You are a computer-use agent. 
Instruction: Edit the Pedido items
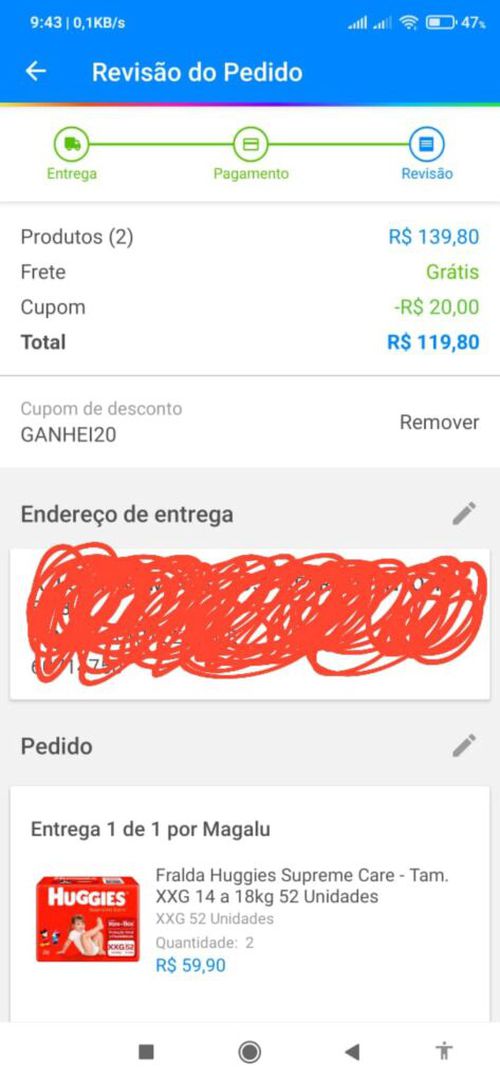point(464,746)
